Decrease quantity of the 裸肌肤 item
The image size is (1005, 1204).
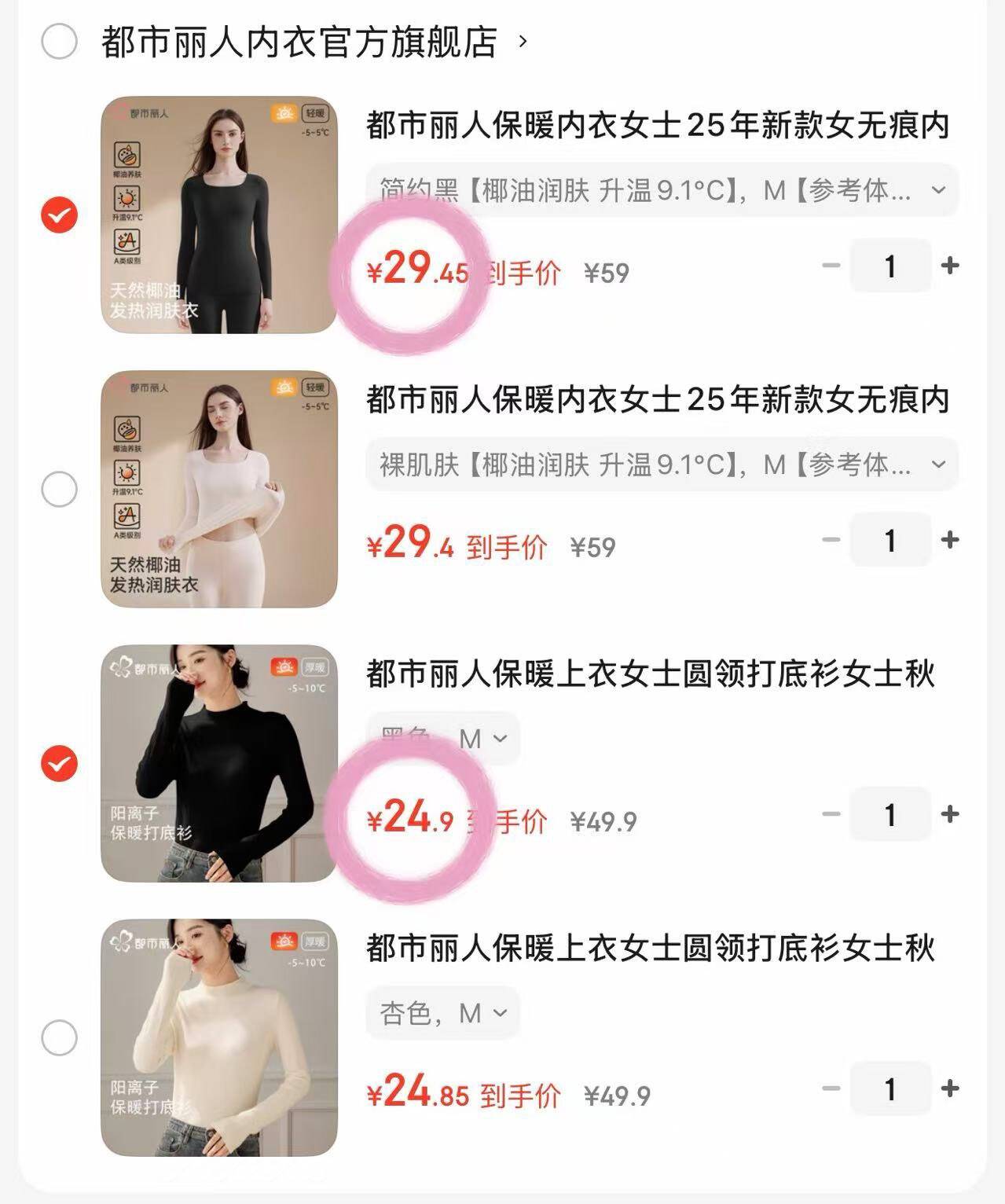[831, 540]
